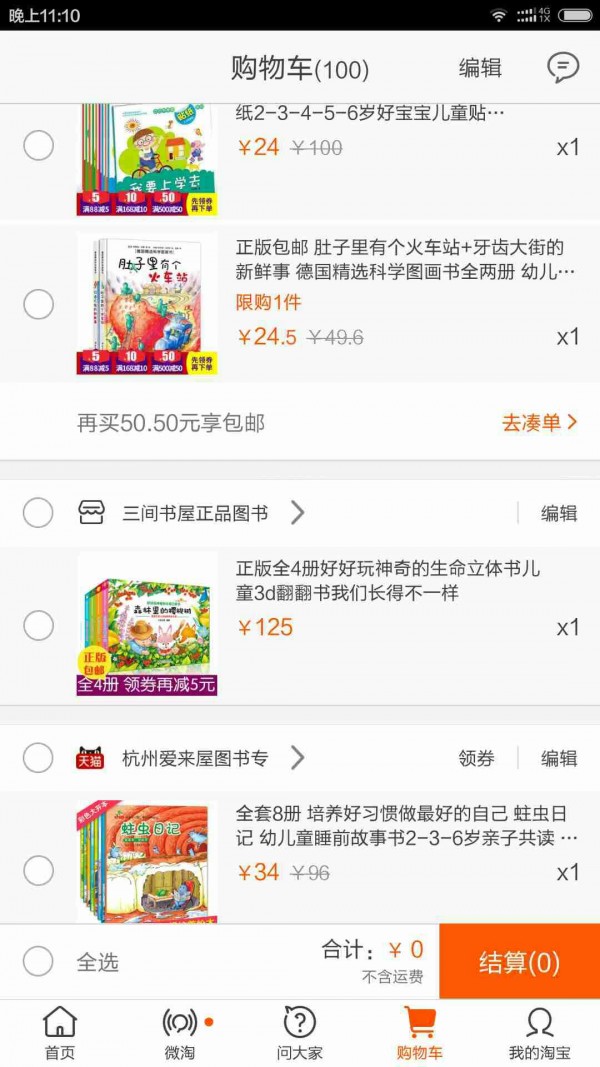600x1067 pixels.
Task: Tap the 结算(0) checkout button
Action: pyautogui.click(x=519, y=962)
